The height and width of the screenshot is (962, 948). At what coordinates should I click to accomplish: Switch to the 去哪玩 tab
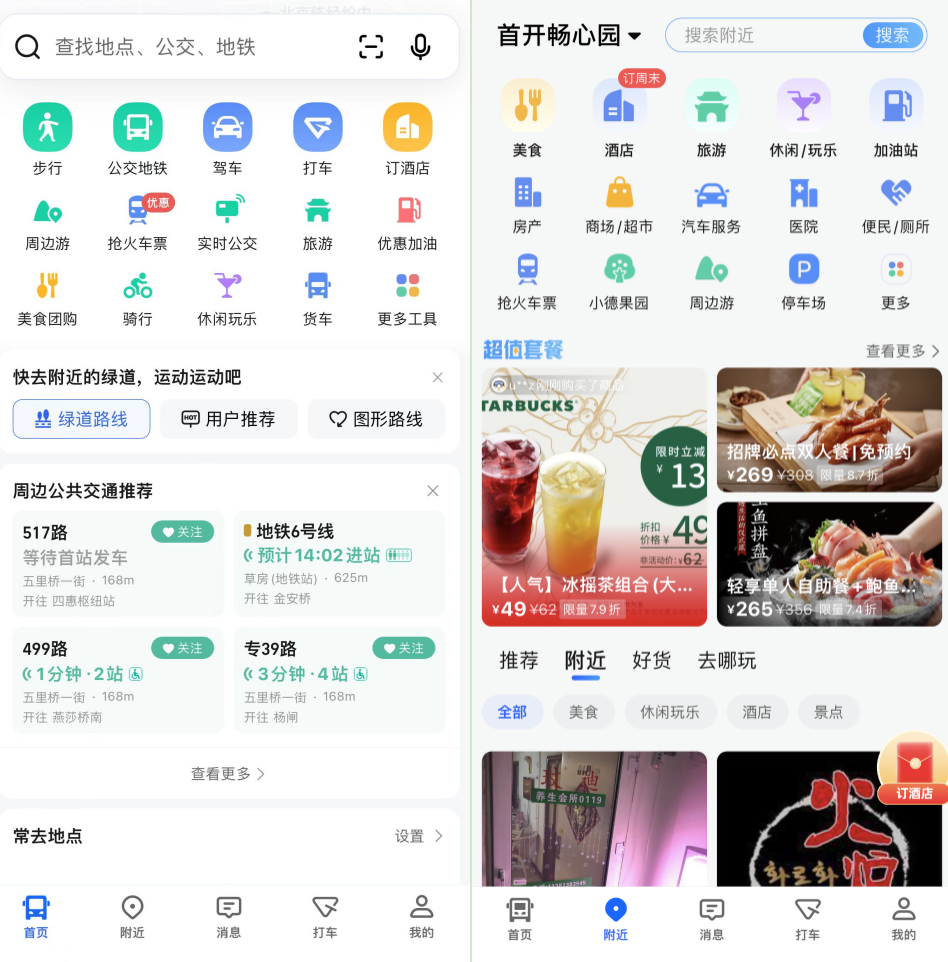coord(727,660)
